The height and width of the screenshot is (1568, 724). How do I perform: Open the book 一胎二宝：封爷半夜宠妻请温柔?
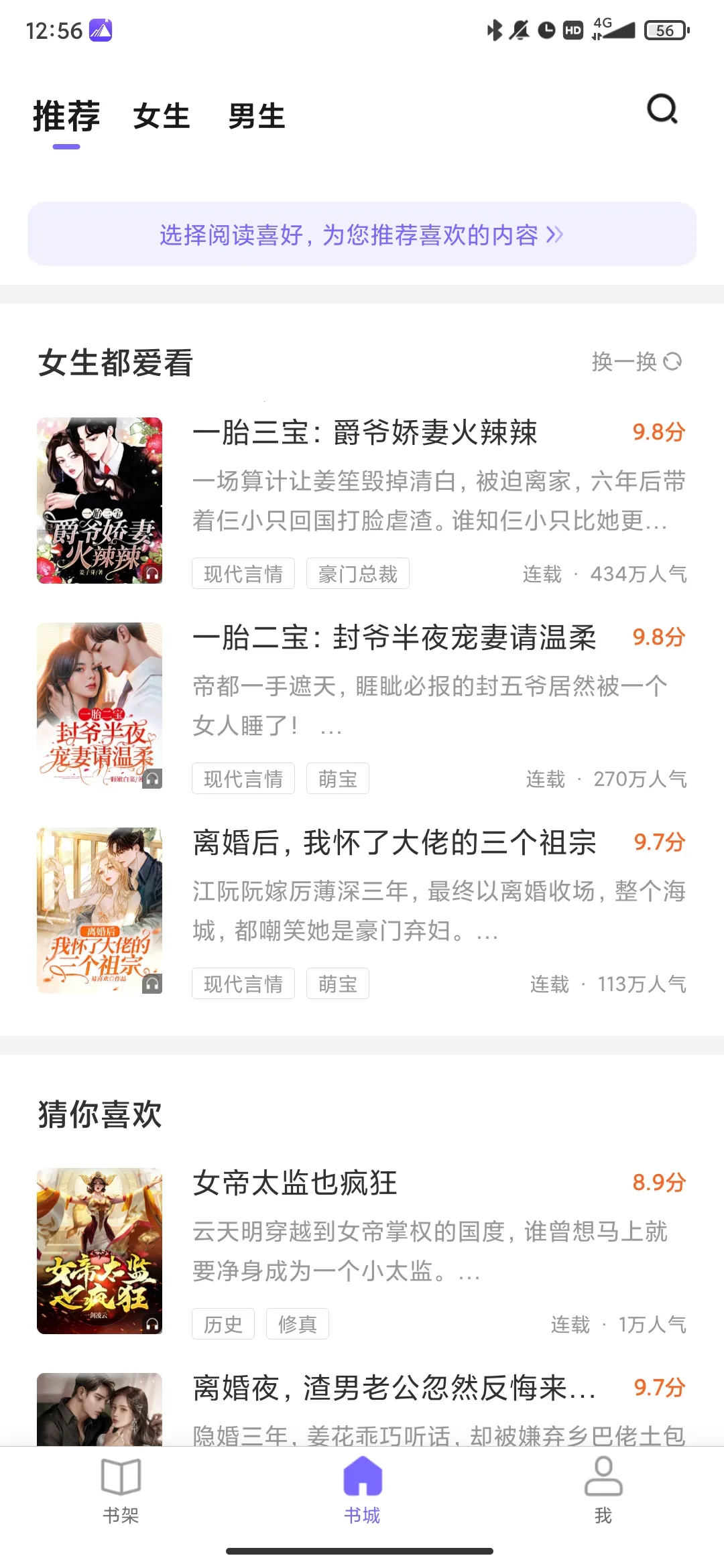(x=394, y=637)
